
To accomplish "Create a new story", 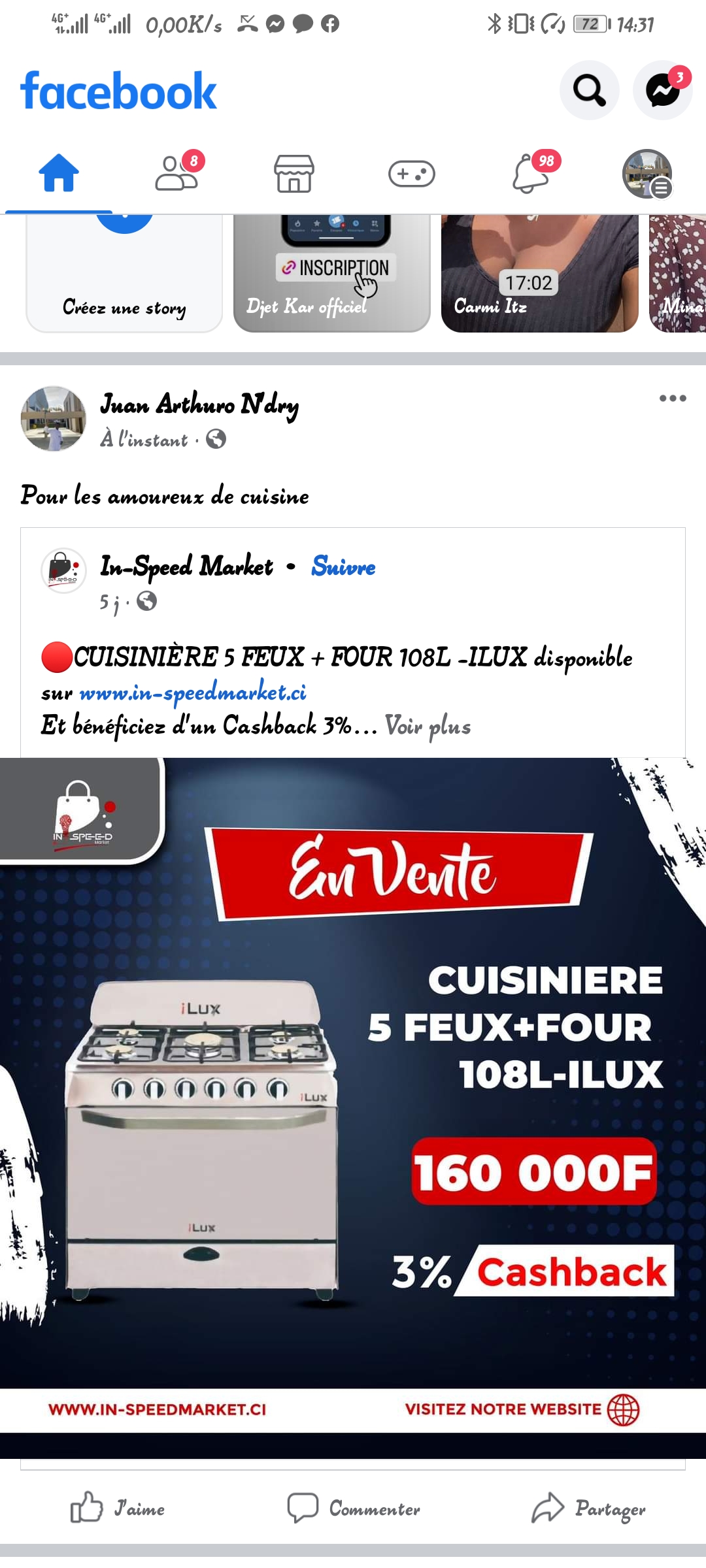I will click(x=124, y=274).
